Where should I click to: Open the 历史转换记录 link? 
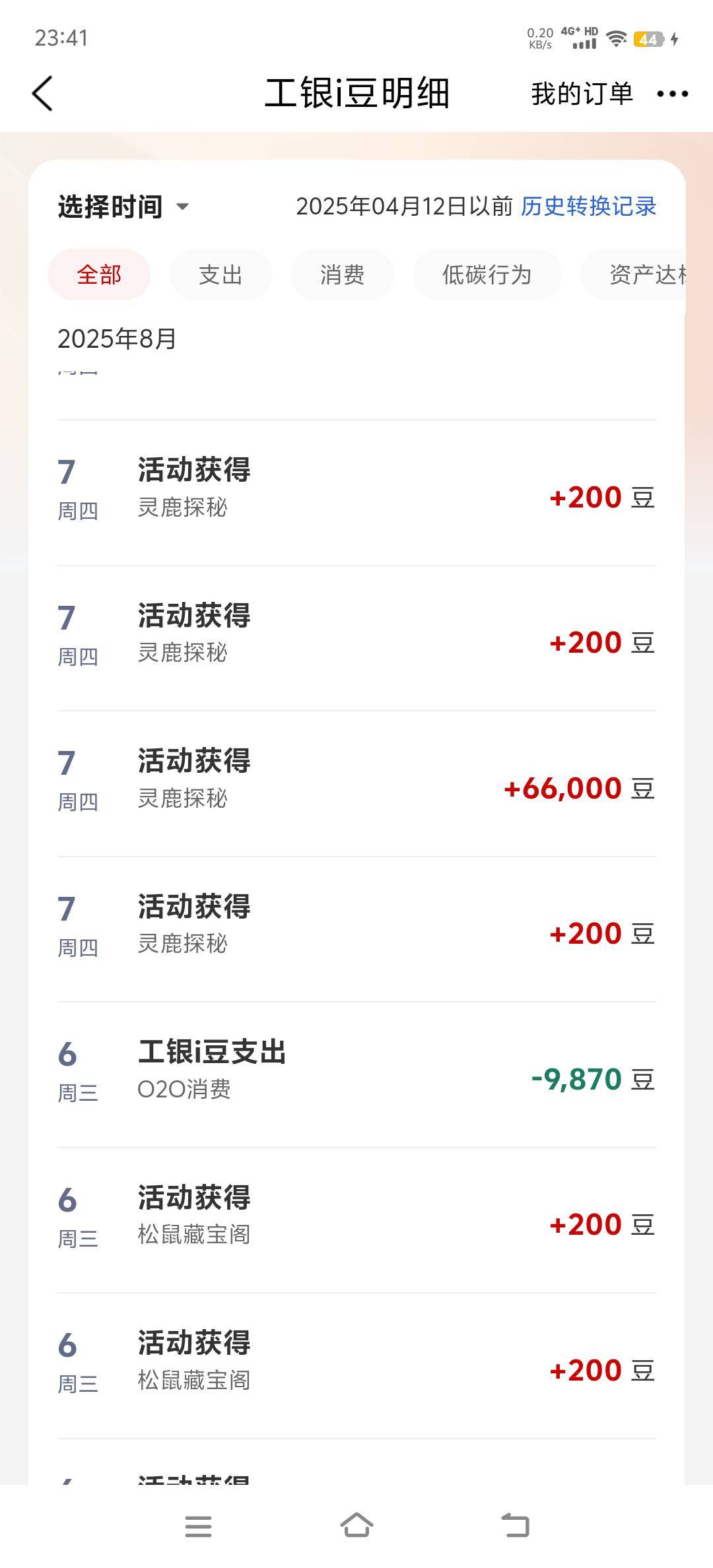coord(588,207)
